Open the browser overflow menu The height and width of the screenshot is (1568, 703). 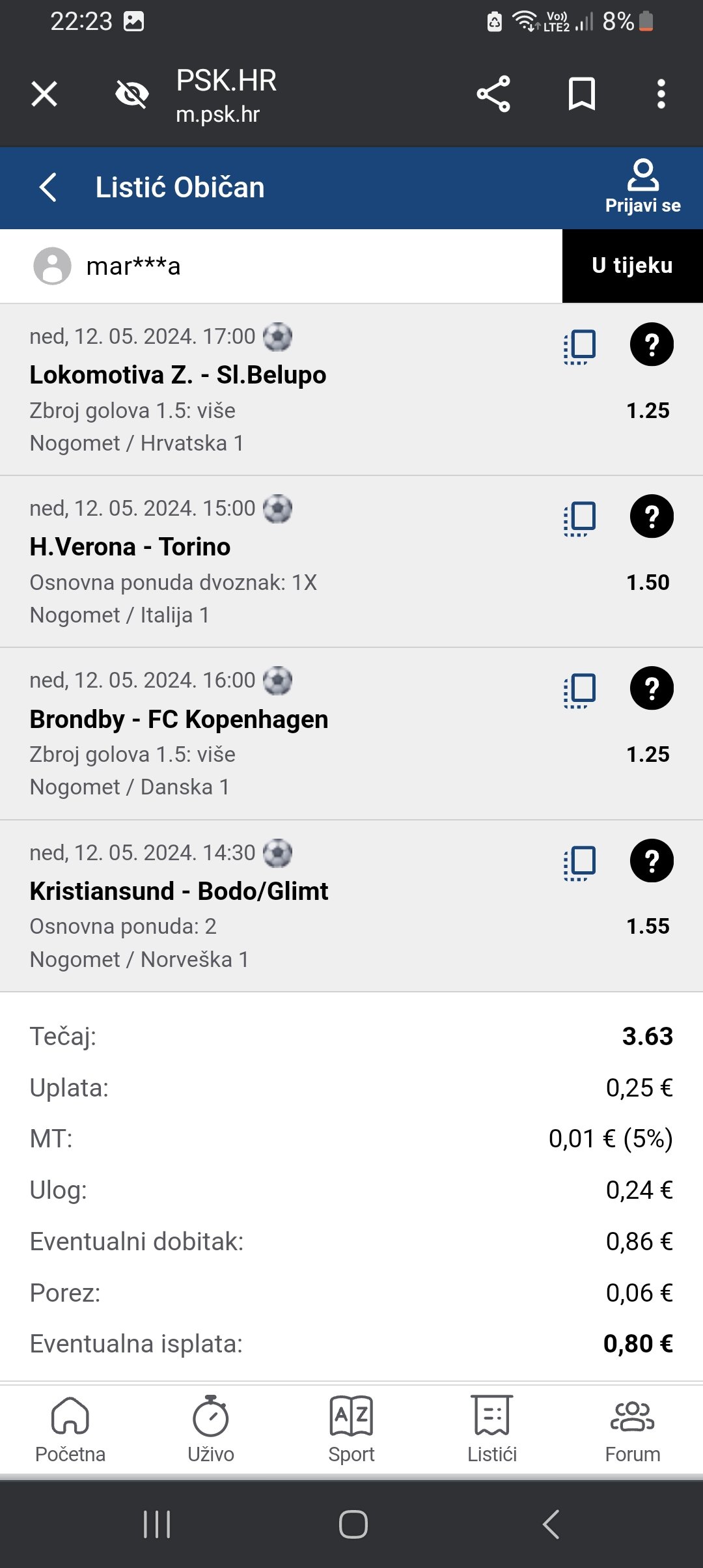(x=661, y=94)
